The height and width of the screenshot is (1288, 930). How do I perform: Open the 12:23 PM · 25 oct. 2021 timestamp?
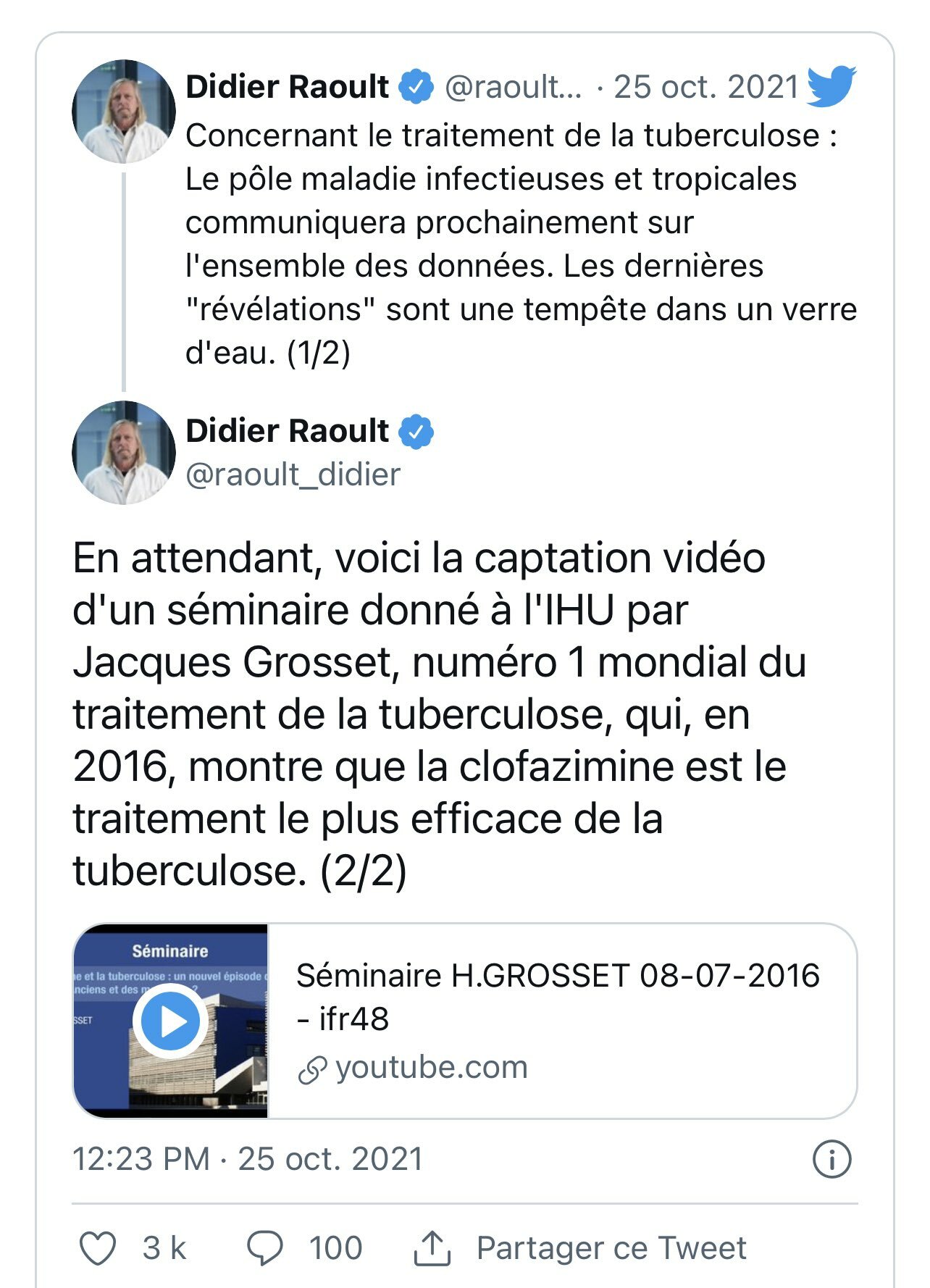[248, 1159]
